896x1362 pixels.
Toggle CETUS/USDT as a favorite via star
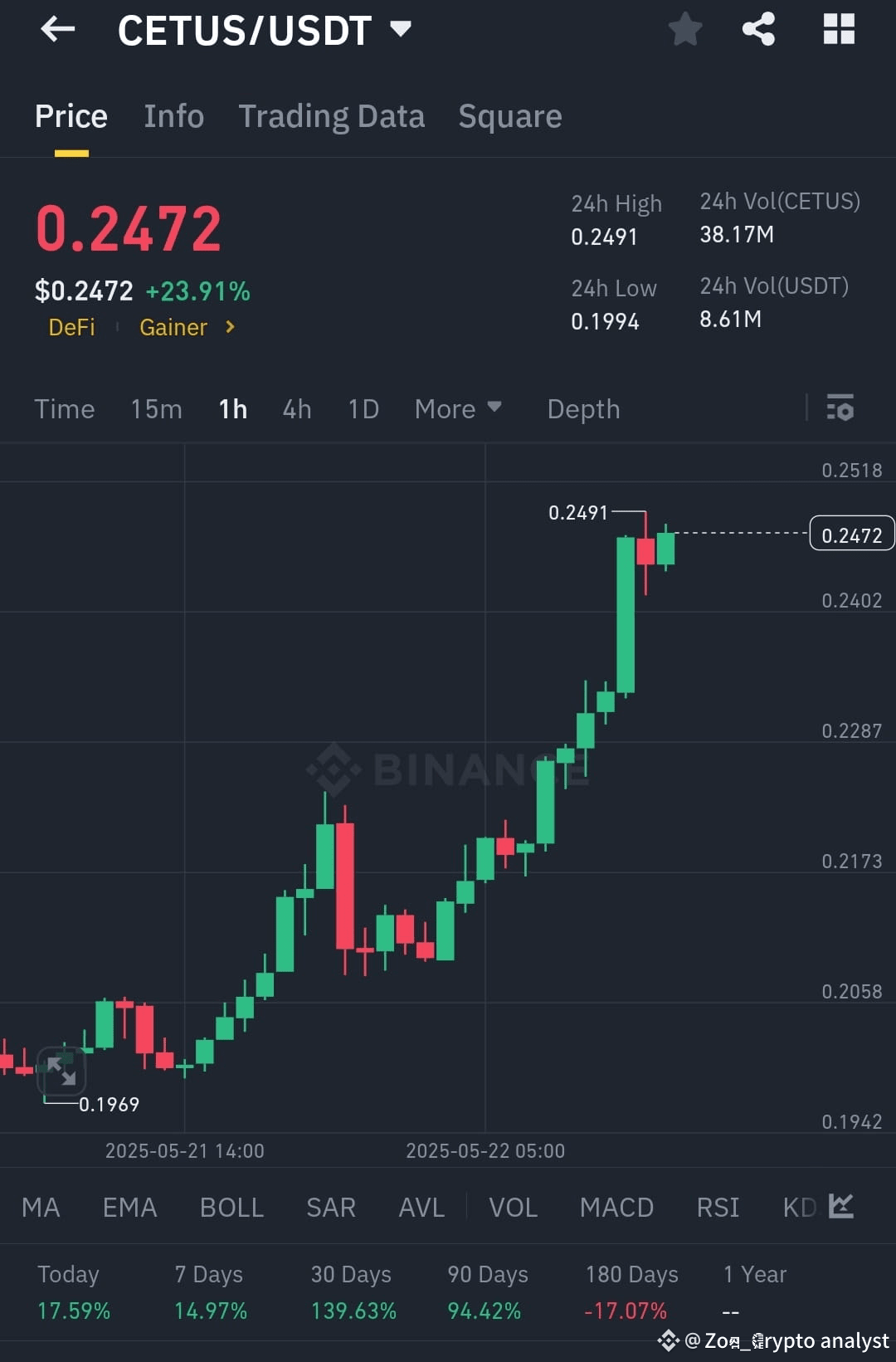685,29
